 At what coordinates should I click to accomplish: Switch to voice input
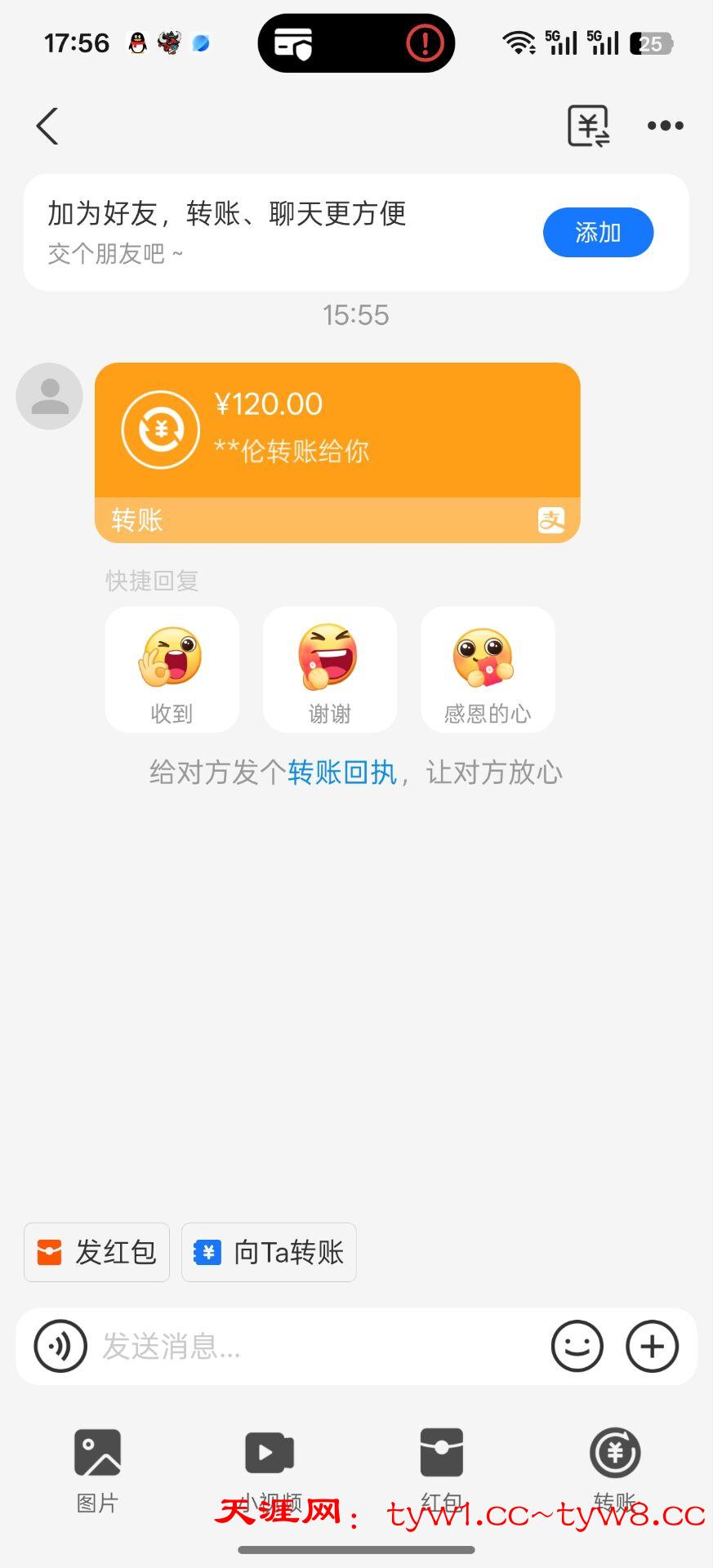tap(60, 1346)
